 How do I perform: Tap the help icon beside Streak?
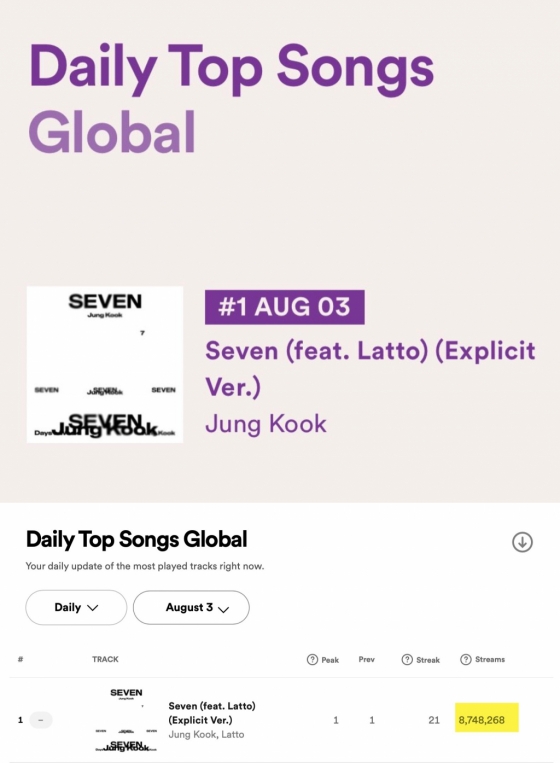pos(407,659)
